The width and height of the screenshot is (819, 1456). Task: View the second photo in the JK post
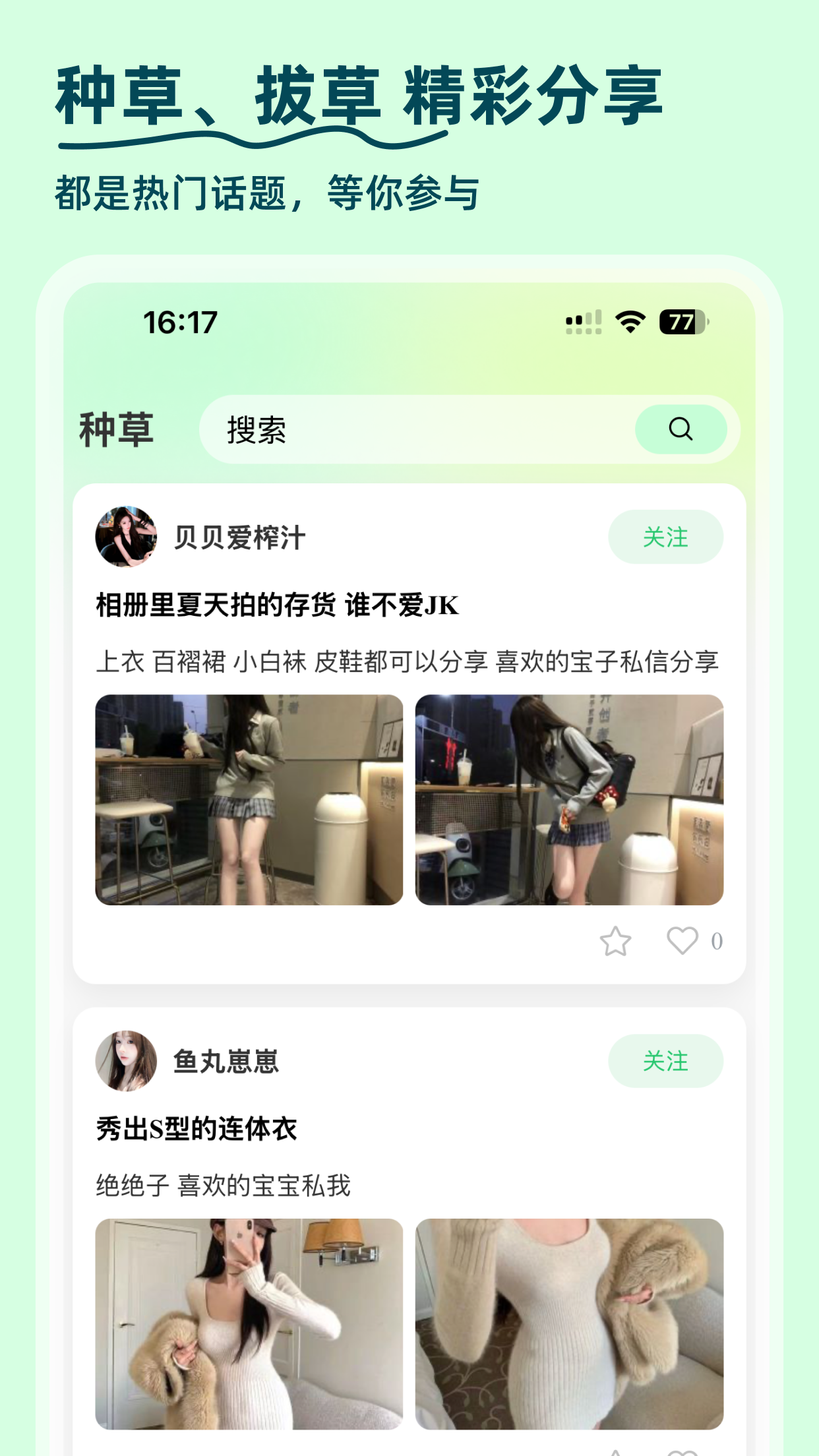point(570,801)
